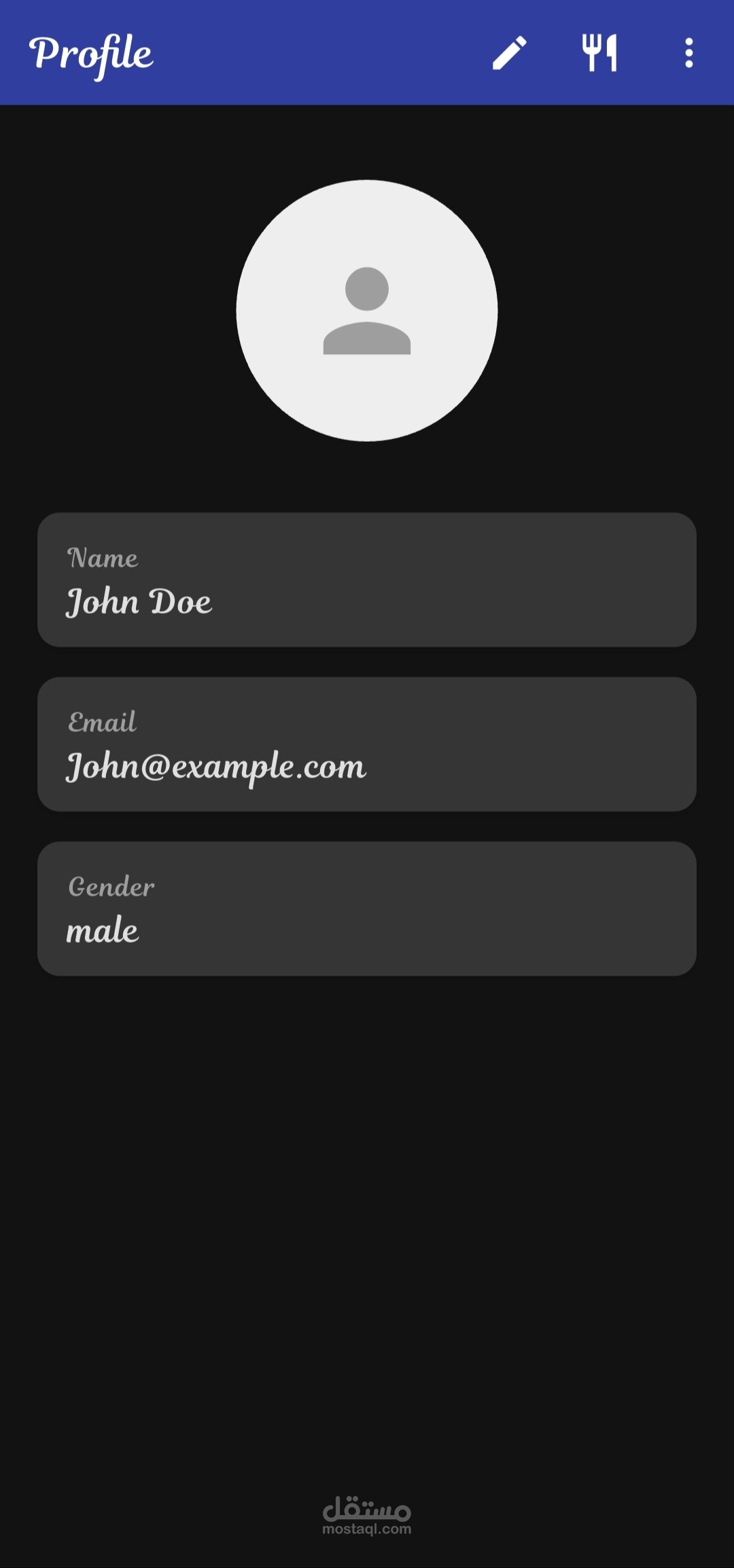Select the Email field John@example.com

click(367, 744)
